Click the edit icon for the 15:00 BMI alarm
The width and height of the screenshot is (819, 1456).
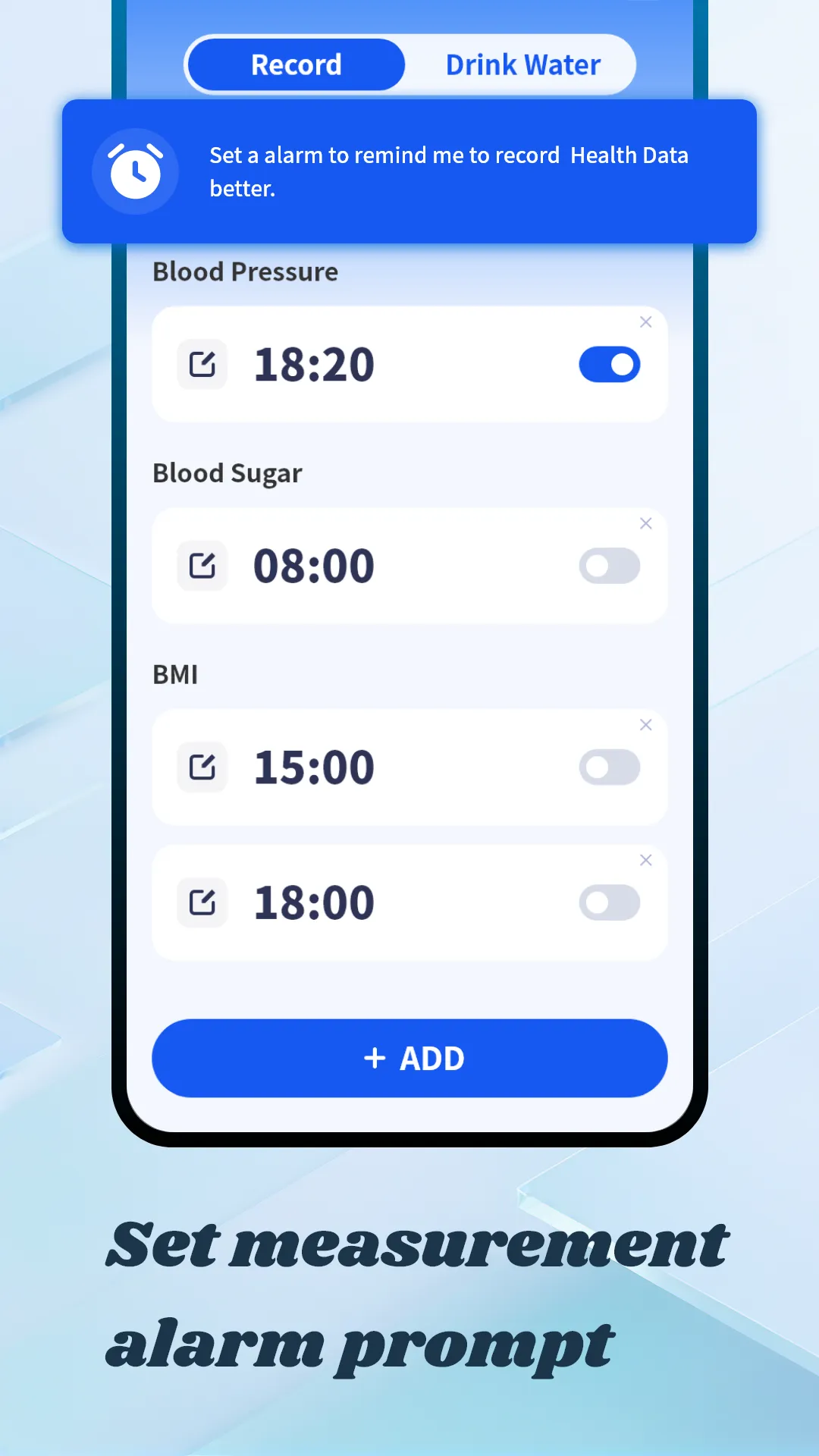[202, 767]
